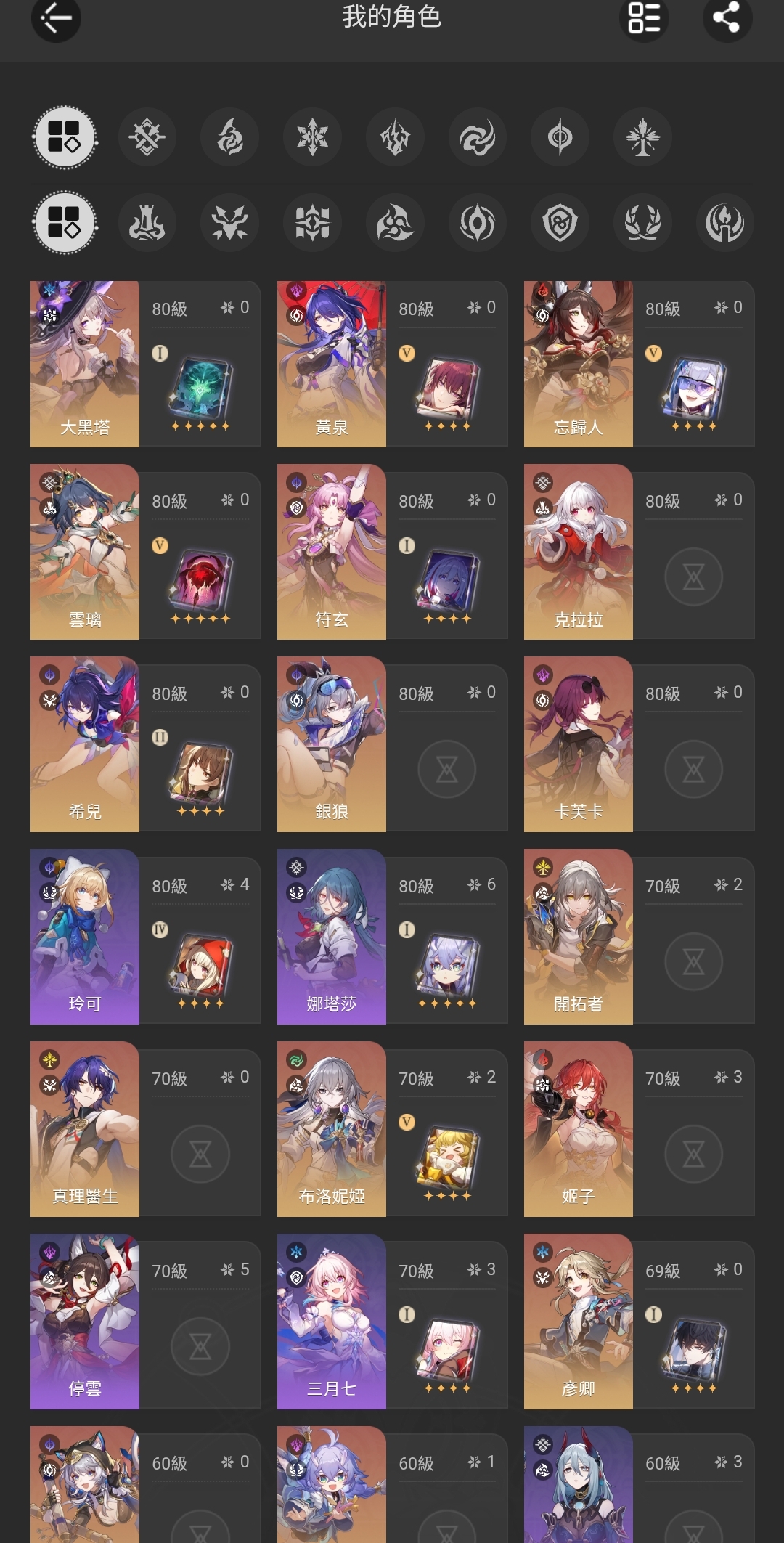Switch the list layout view
Screen dimensions: 784x1543
[x=644, y=17]
